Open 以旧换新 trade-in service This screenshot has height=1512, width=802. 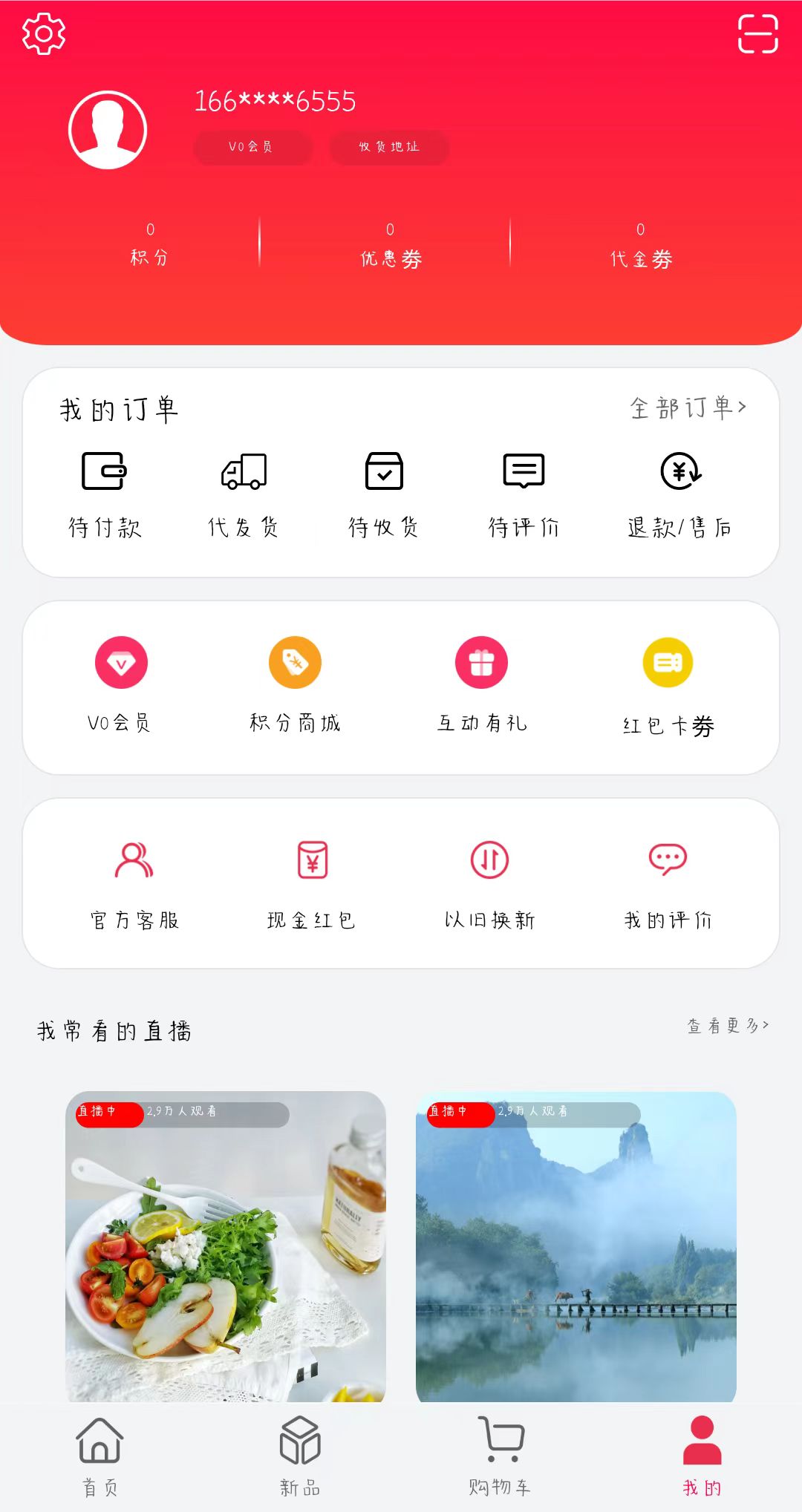pyautogui.click(x=490, y=883)
